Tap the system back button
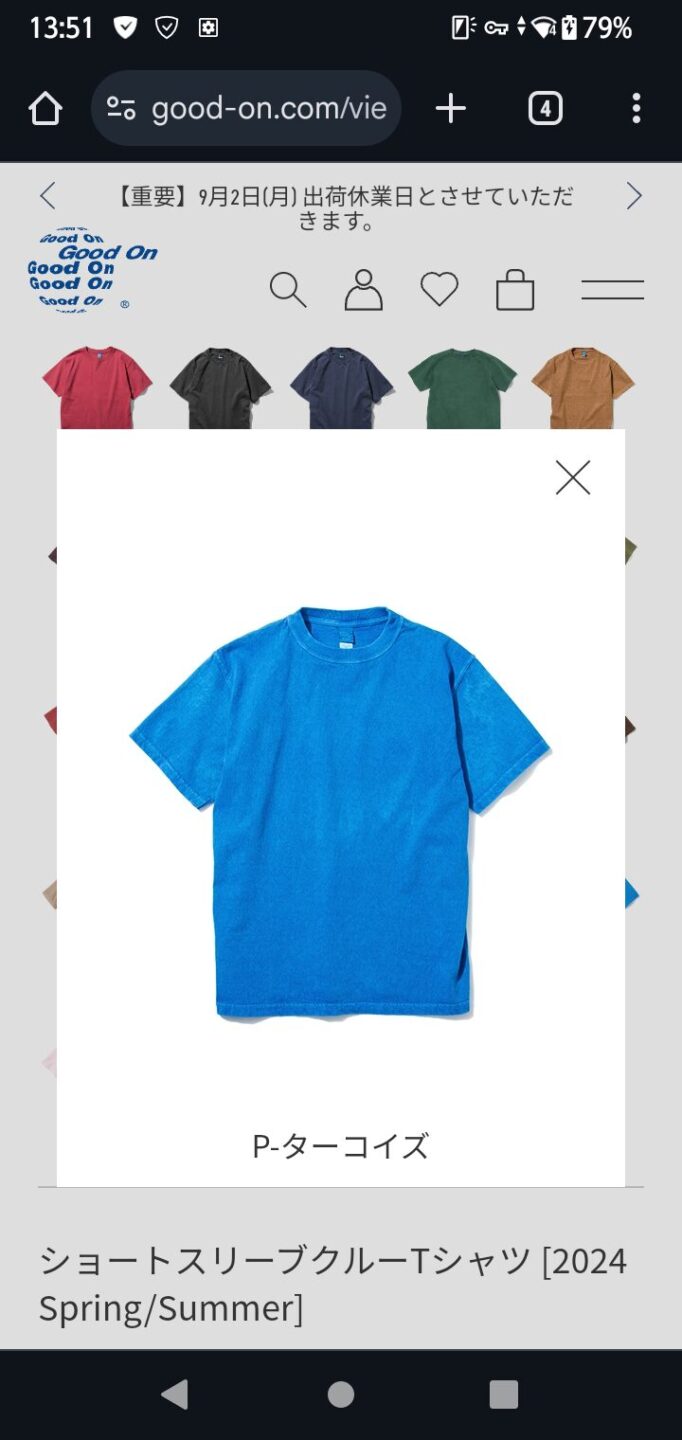Viewport: 682px width, 1440px height. [175, 1394]
